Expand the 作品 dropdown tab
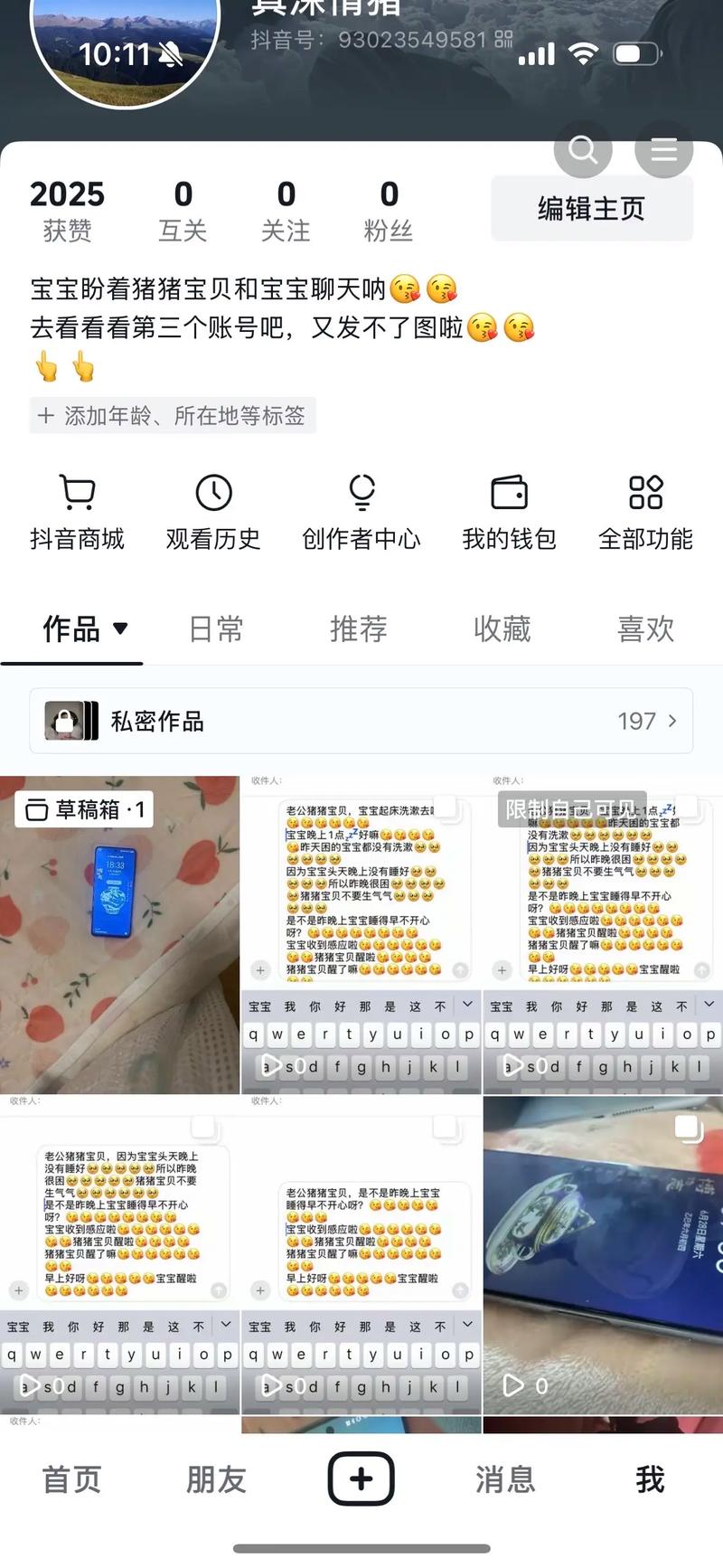Viewport: 723px width, 1568px height. pos(86,628)
